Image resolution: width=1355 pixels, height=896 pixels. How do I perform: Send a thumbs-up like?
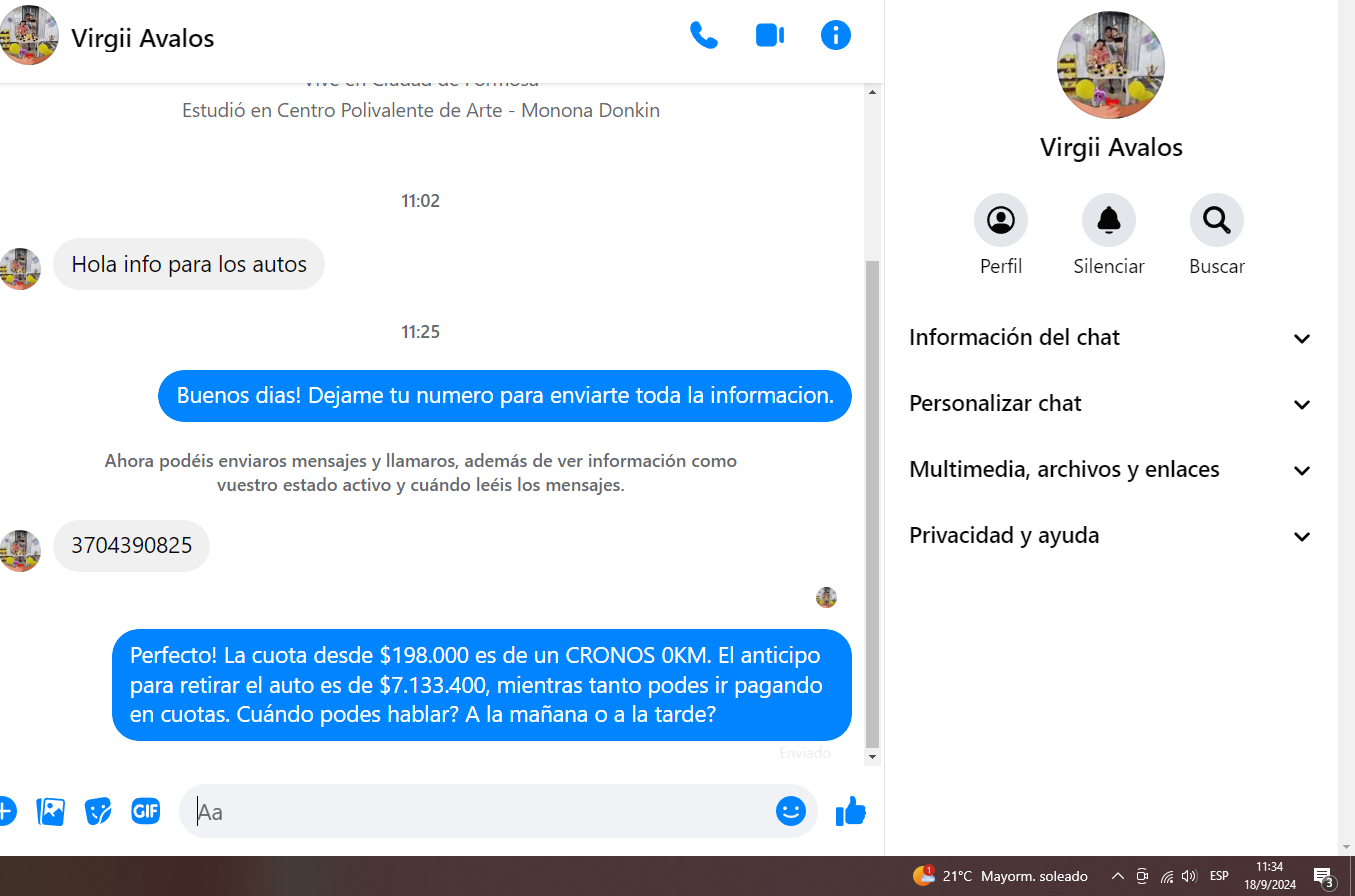click(850, 811)
